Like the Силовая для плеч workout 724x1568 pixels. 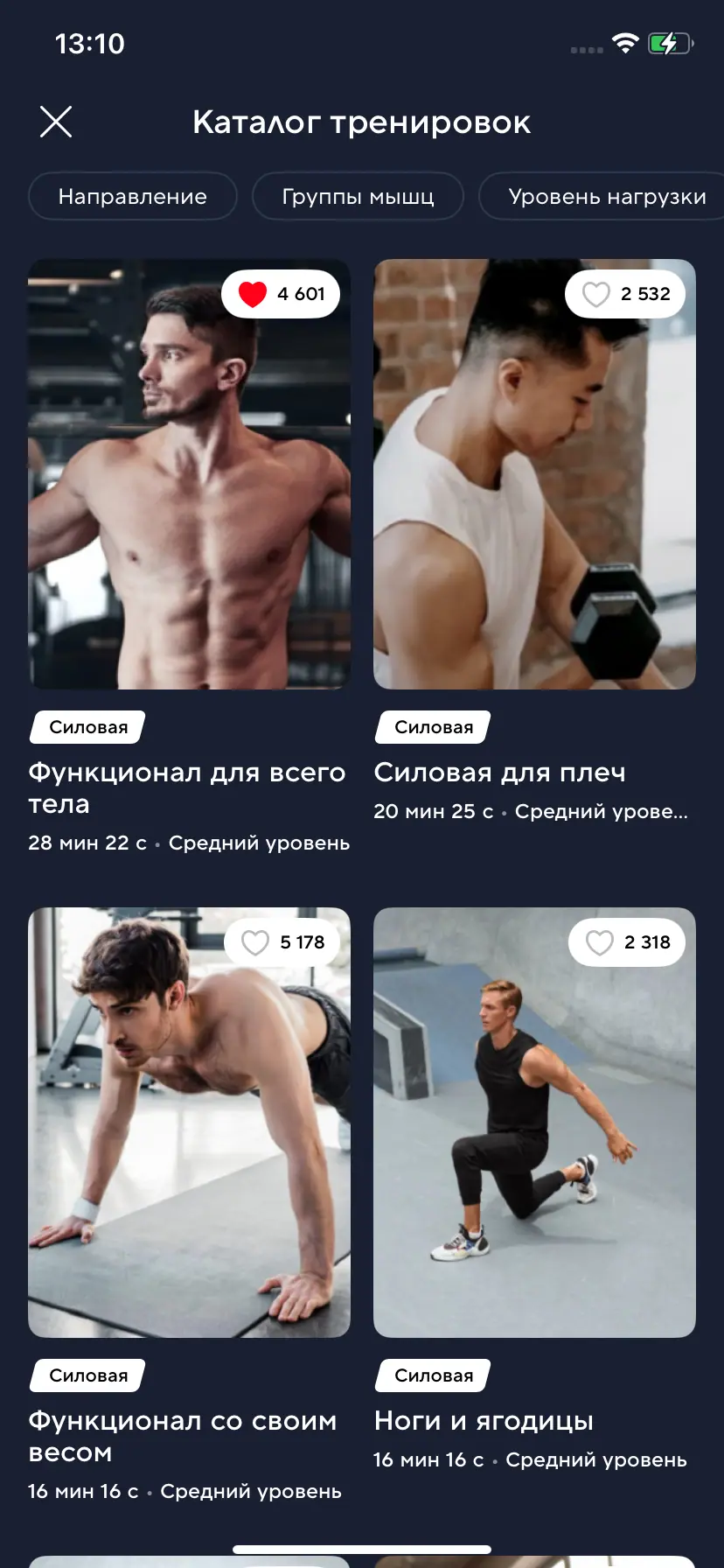[x=596, y=294]
